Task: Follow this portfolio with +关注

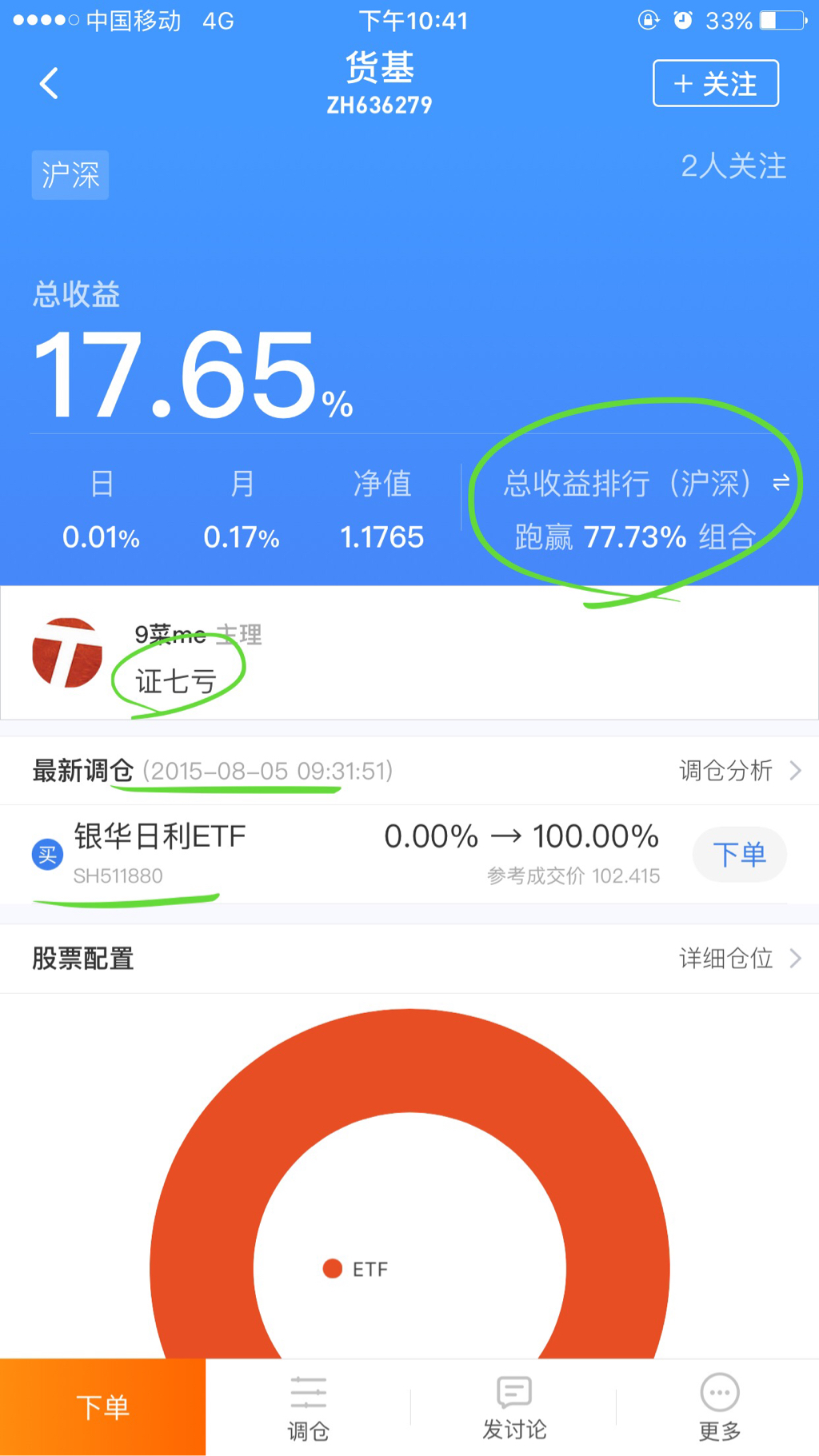Action: pos(715,83)
